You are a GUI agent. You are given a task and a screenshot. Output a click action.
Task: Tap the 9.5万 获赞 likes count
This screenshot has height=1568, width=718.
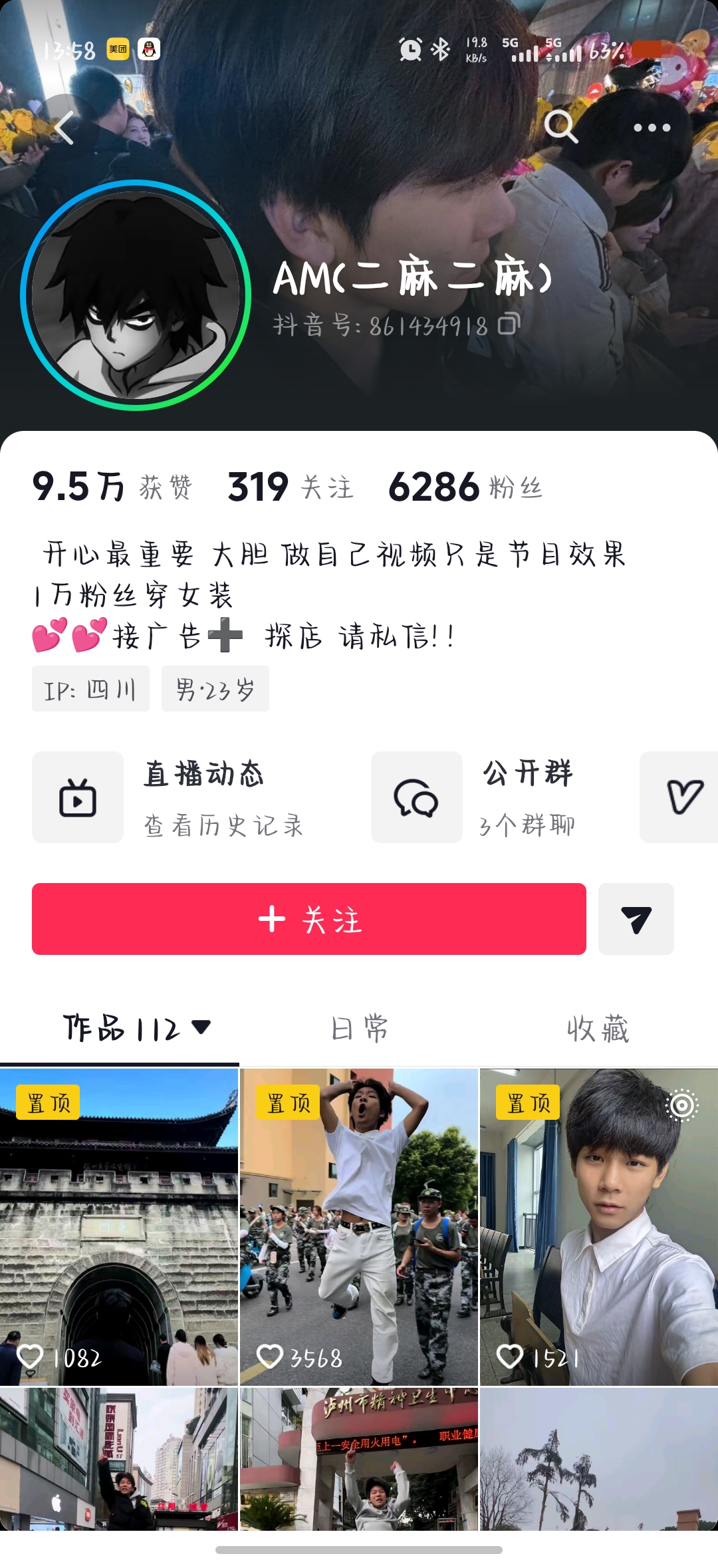(112, 487)
